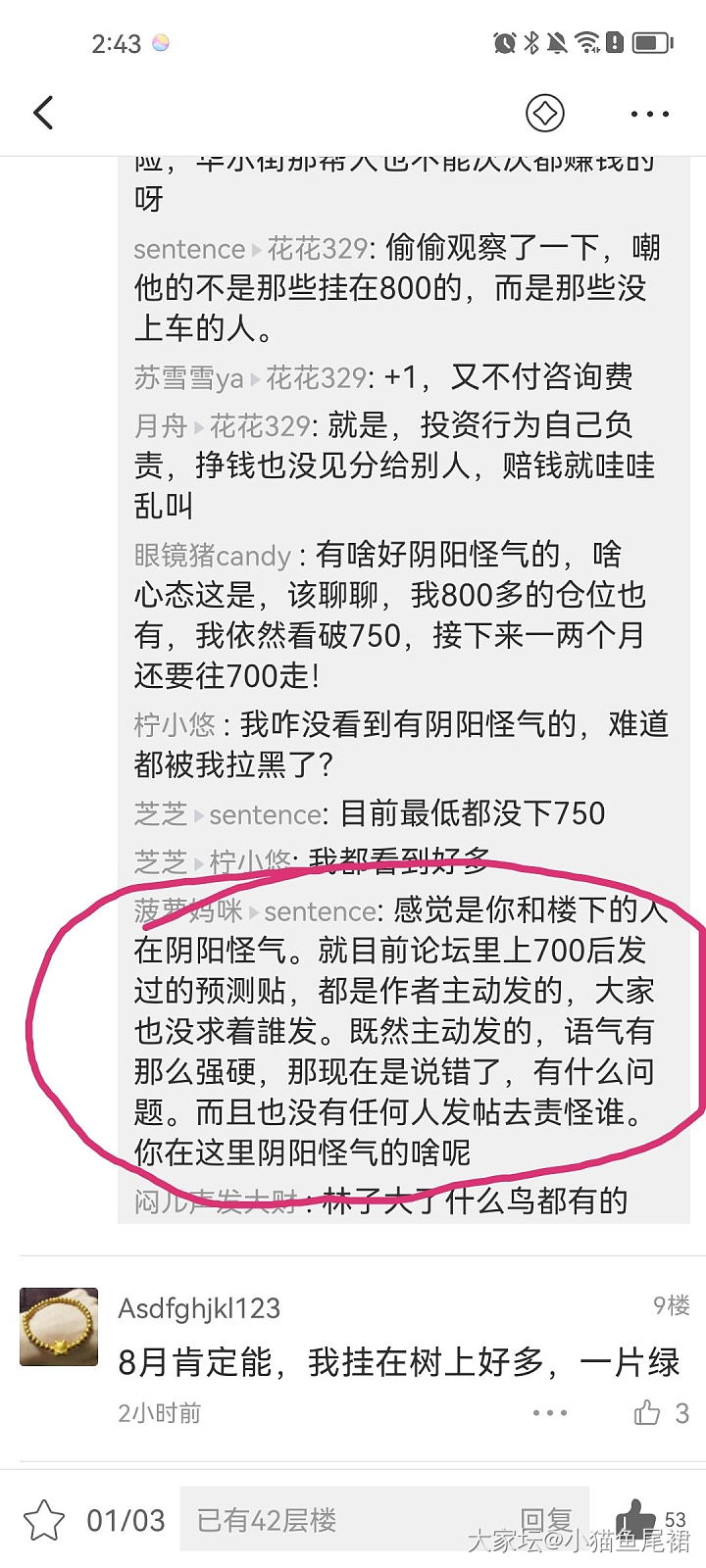Like the comment by Asdfghjkl123
The image size is (706, 1568).
coord(648,1412)
